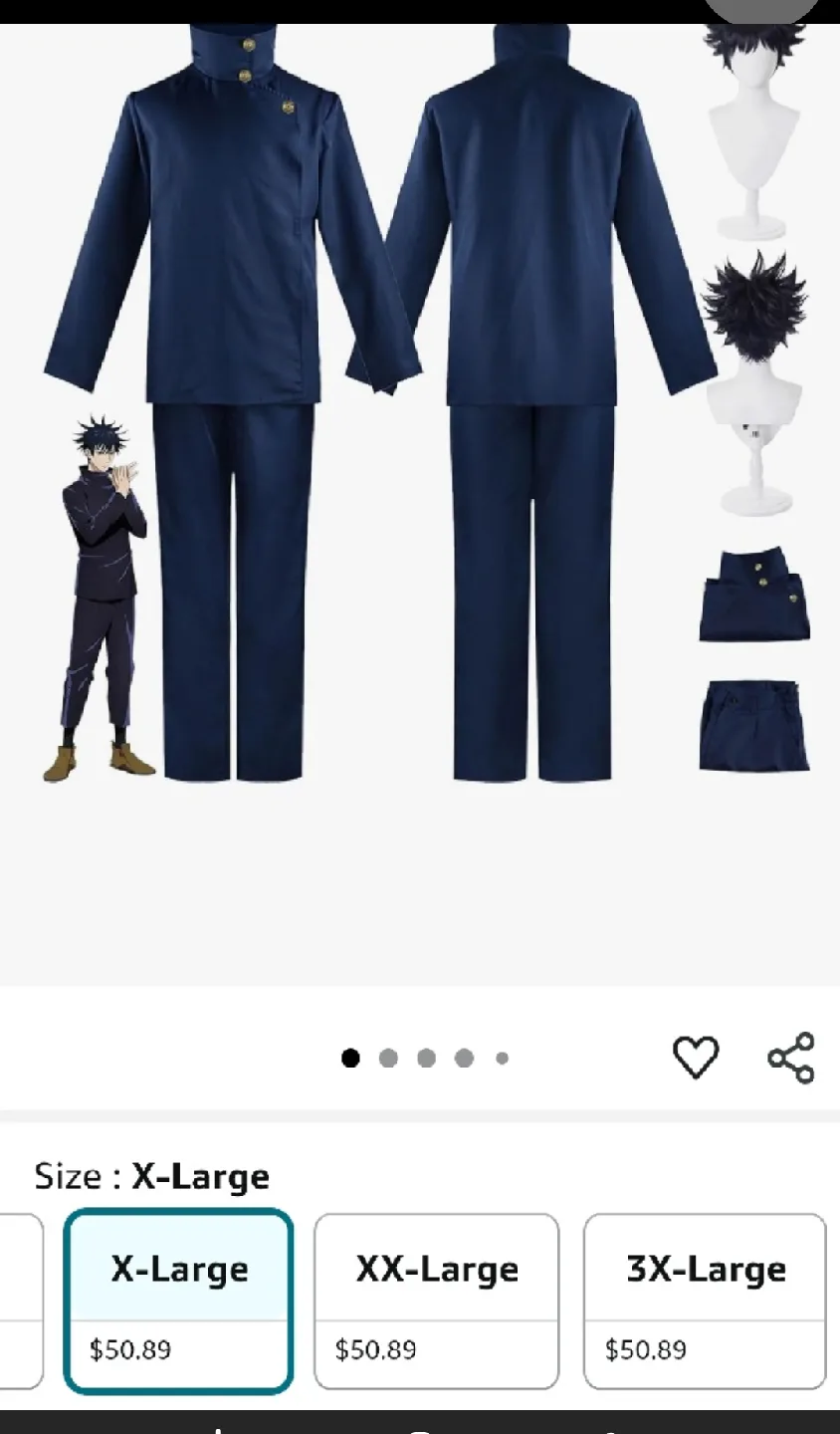
Task: Share this product listing
Action: pos(789,1059)
